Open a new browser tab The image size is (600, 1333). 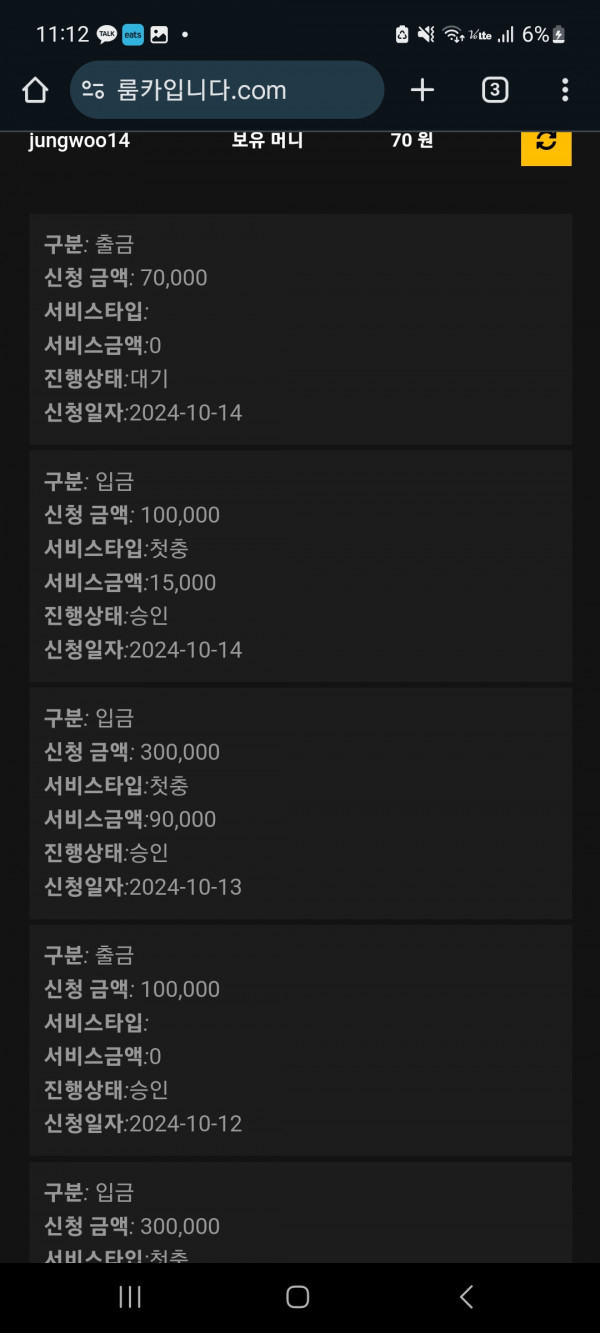(422, 90)
